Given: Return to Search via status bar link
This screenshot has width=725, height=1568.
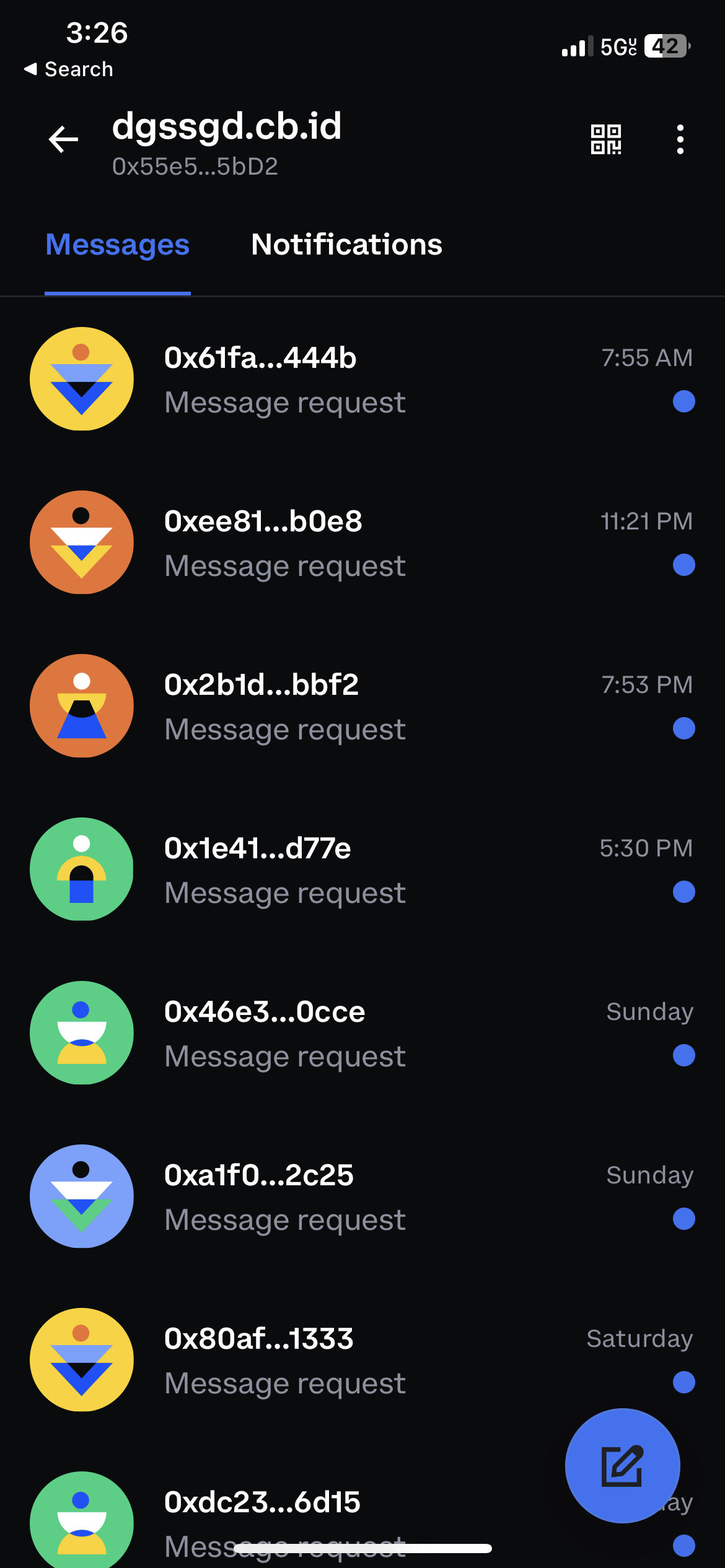Looking at the screenshot, I should click(x=68, y=69).
